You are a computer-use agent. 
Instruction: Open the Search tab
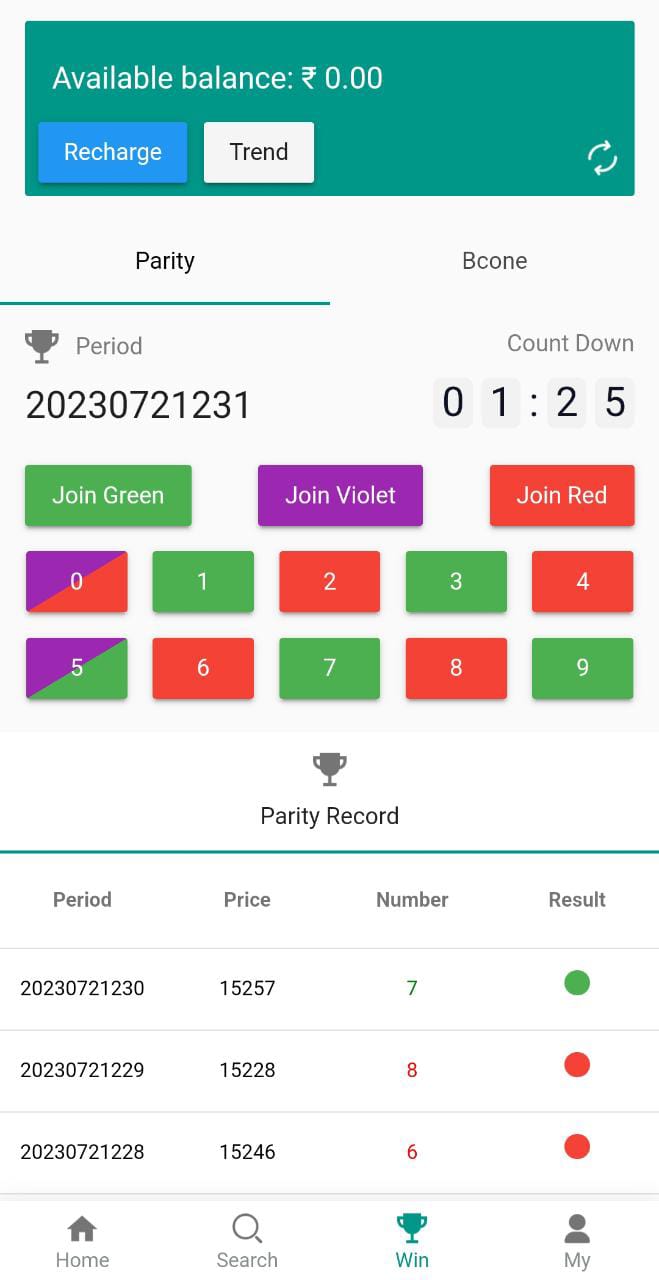click(x=247, y=1241)
